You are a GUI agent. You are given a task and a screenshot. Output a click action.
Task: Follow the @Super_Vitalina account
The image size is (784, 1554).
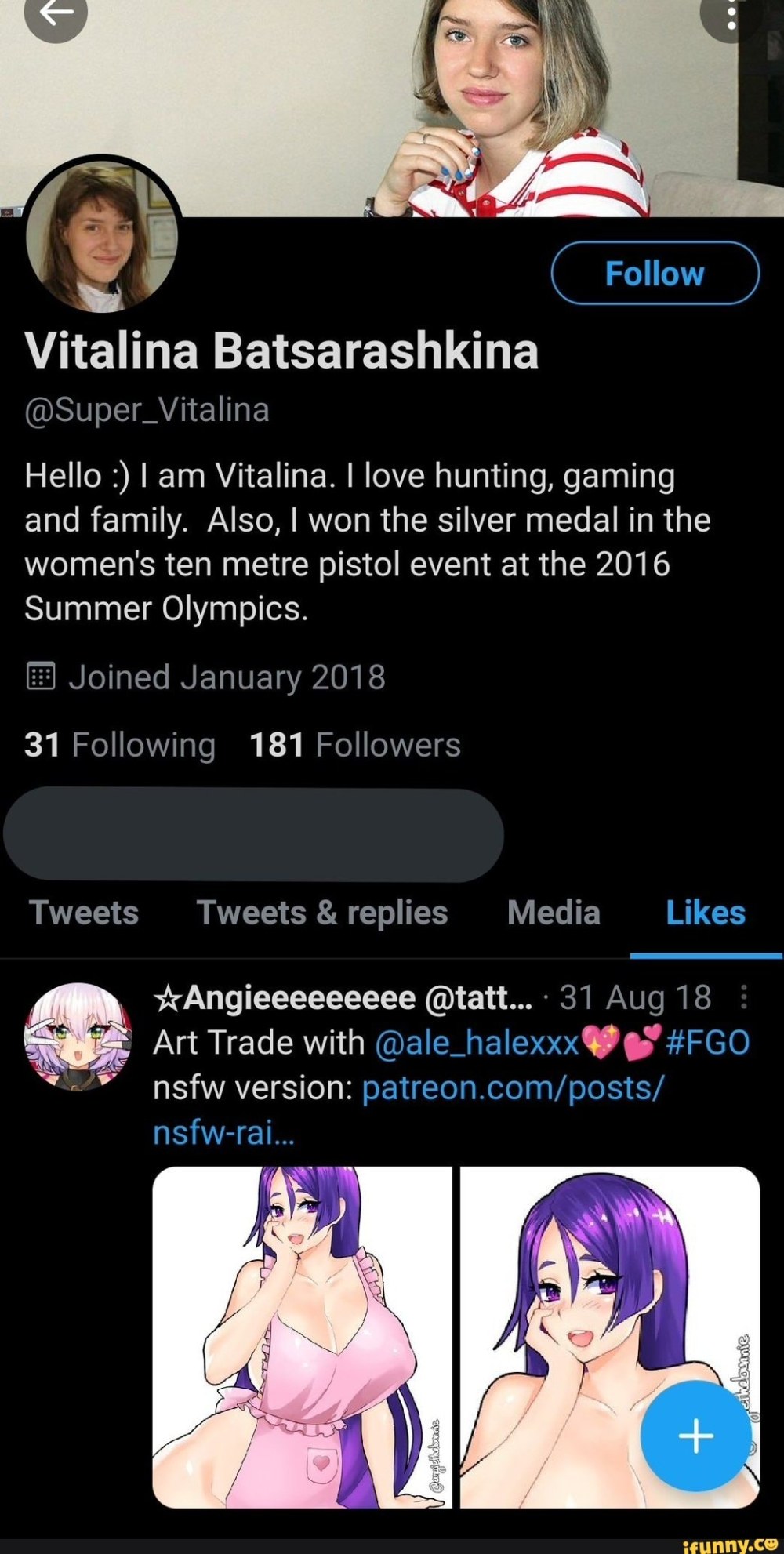click(x=655, y=274)
